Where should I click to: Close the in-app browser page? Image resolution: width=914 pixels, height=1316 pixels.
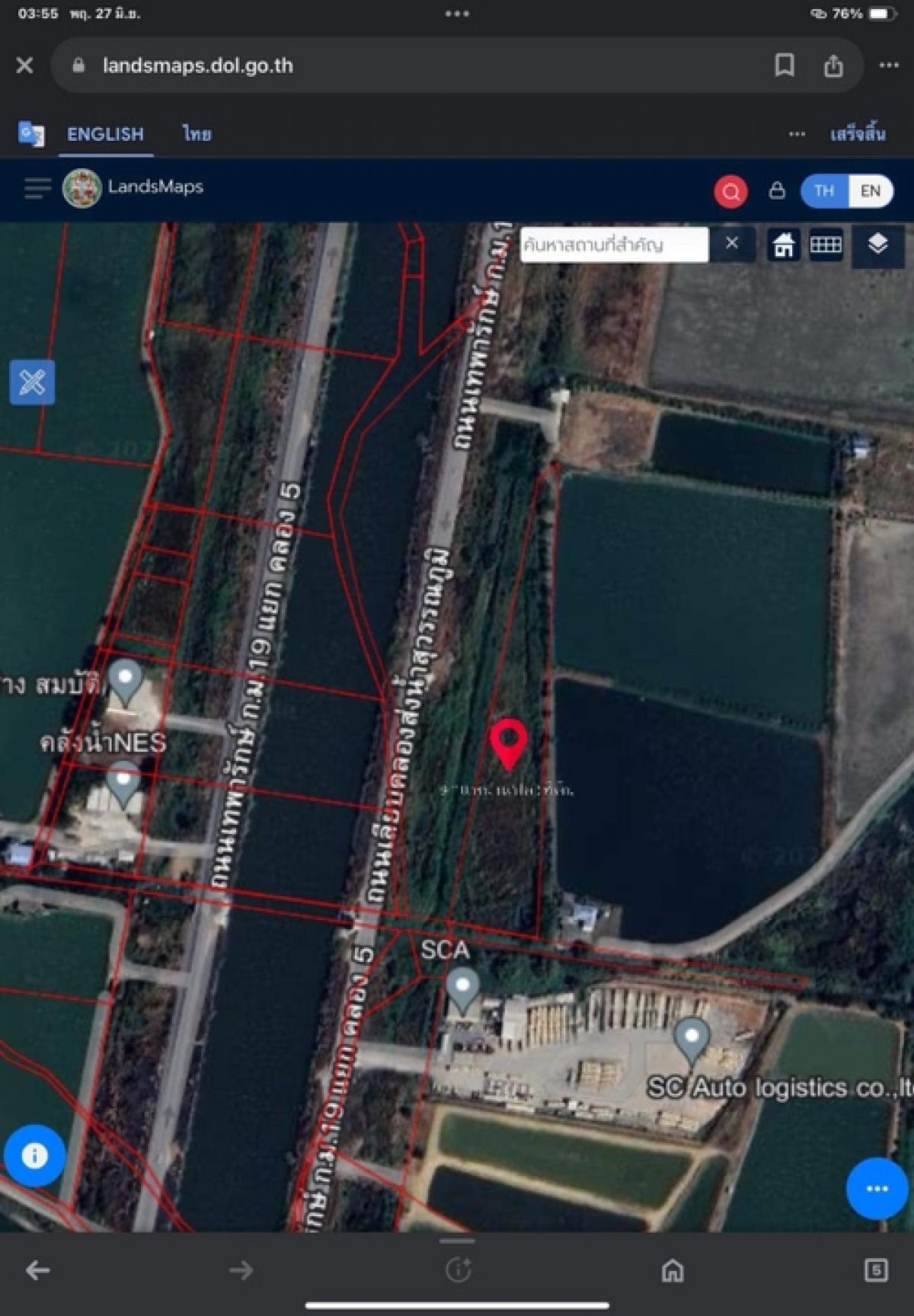(x=24, y=65)
